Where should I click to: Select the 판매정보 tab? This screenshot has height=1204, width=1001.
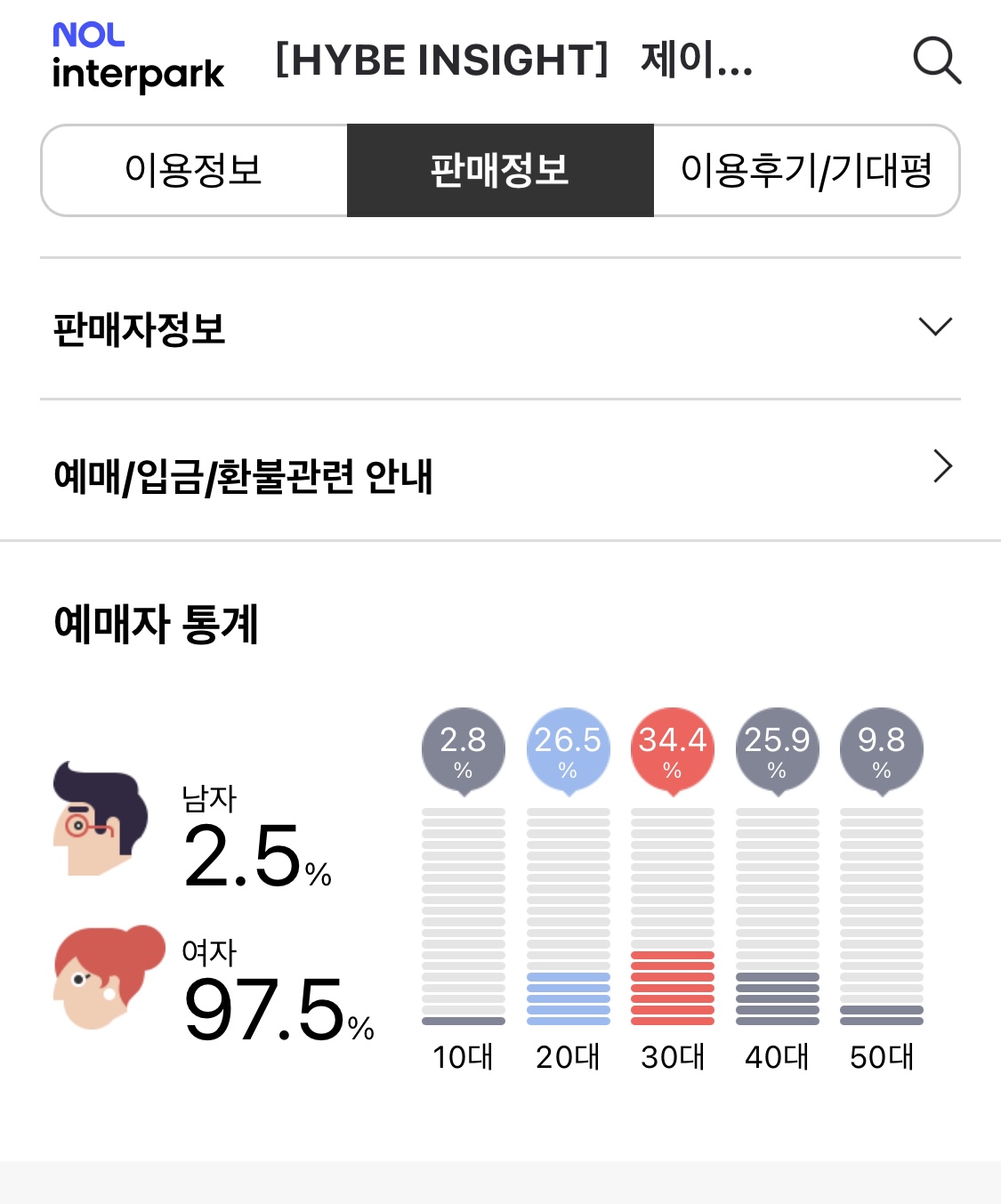(x=499, y=170)
